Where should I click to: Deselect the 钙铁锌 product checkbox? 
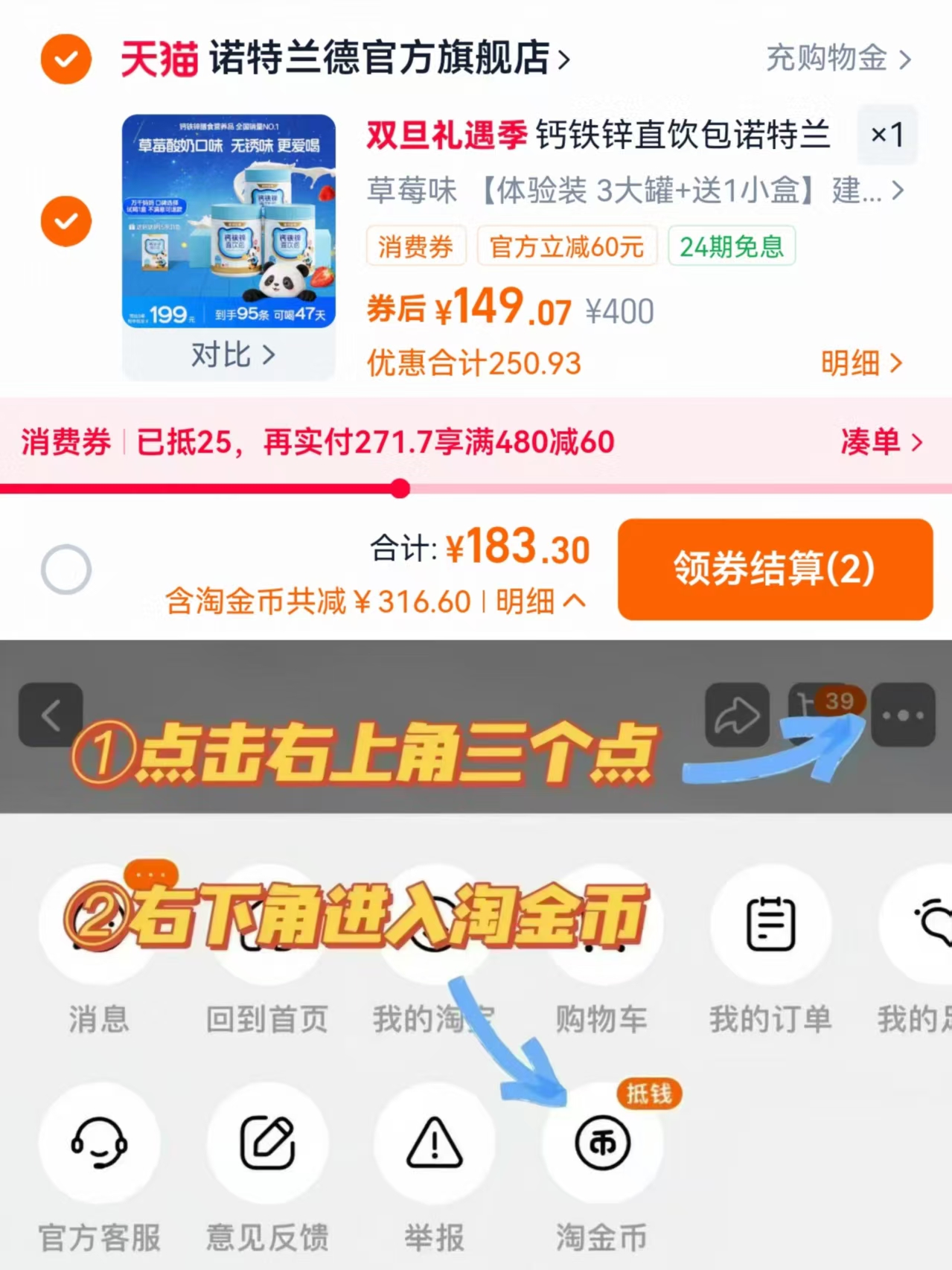(x=65, y=221)
